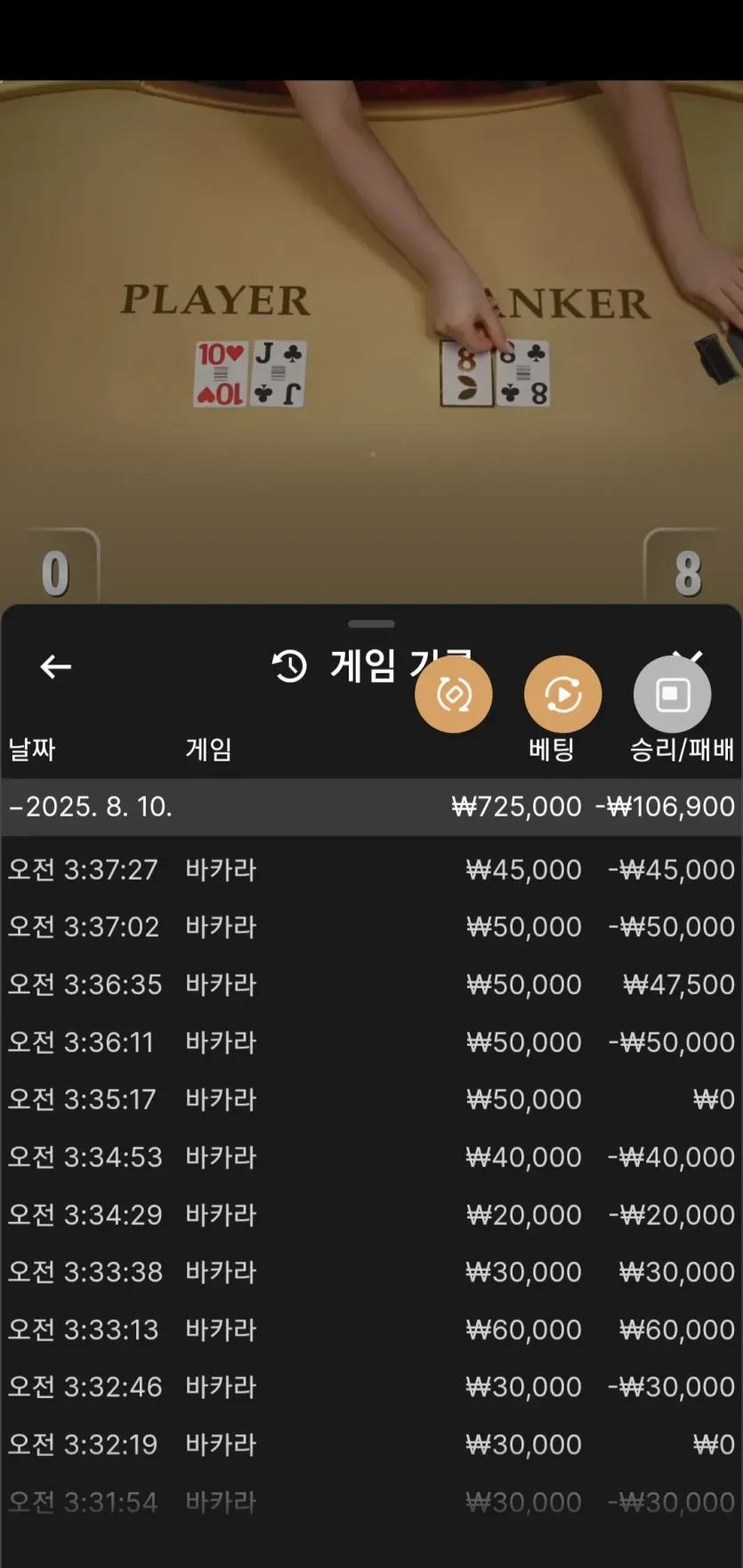This screenshot has width=743, height=1568.
Task: Open the 3:32:19 baccarat record
Action: (371, 1444)
